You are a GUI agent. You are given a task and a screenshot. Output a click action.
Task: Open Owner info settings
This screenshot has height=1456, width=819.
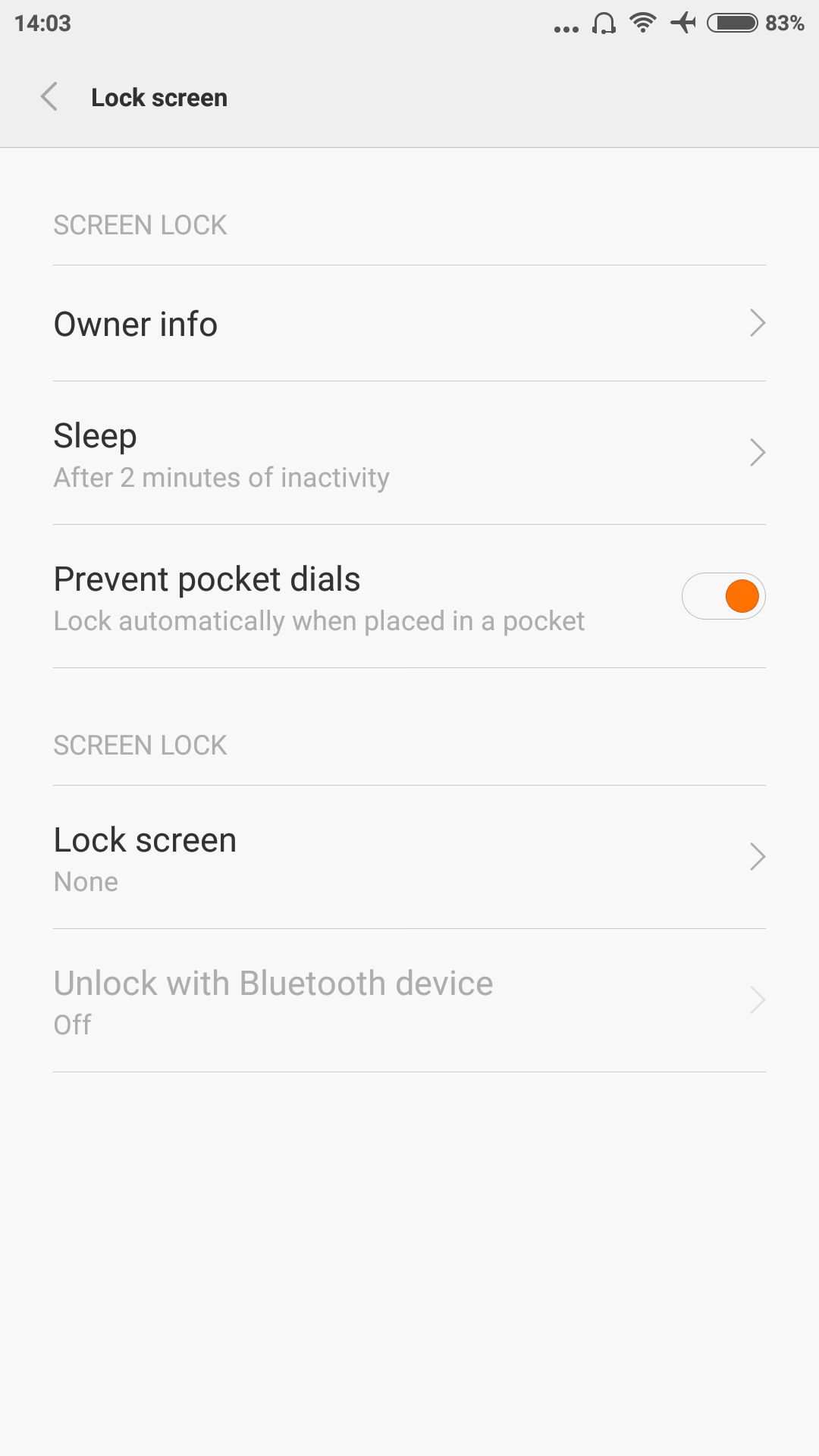coord(409,324)
